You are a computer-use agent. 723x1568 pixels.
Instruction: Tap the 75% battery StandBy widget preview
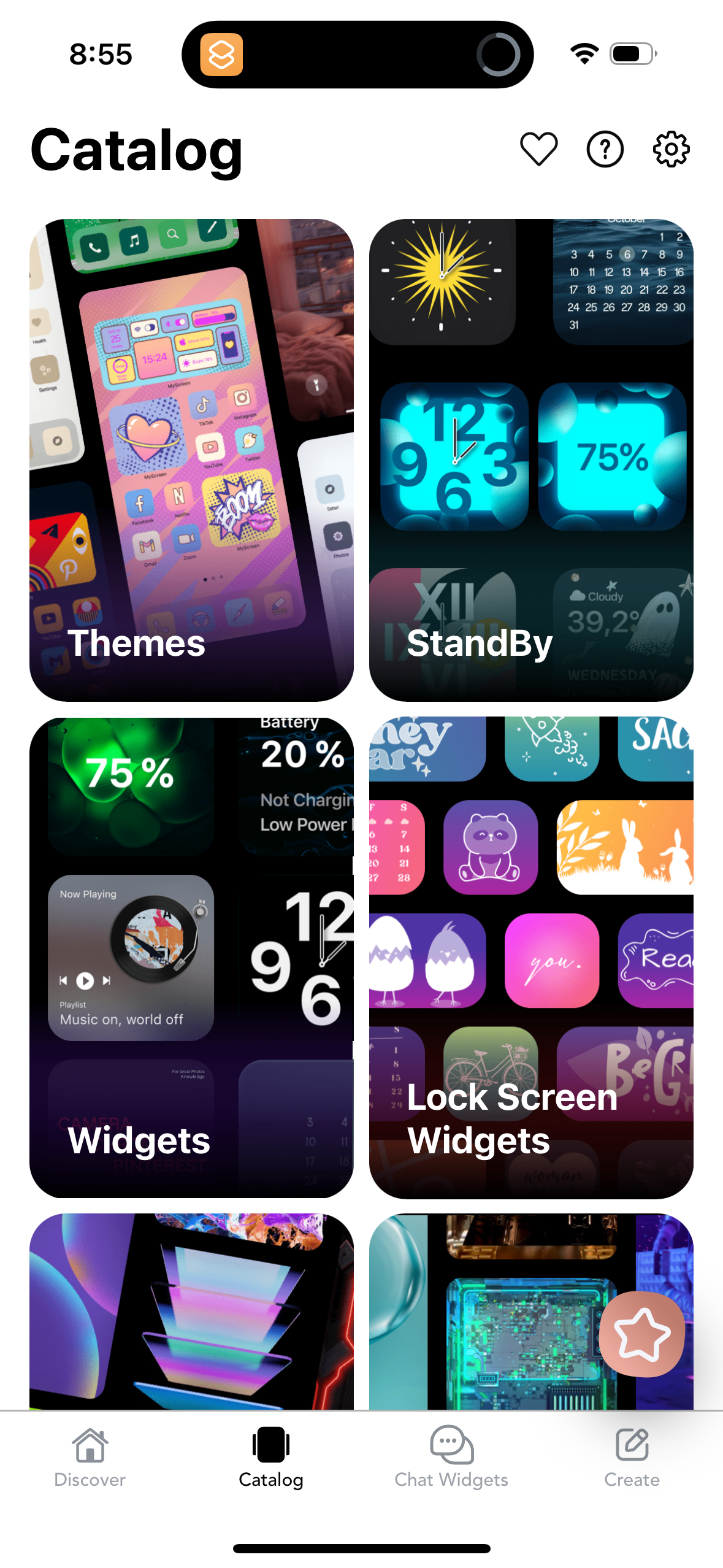[613, 457]
